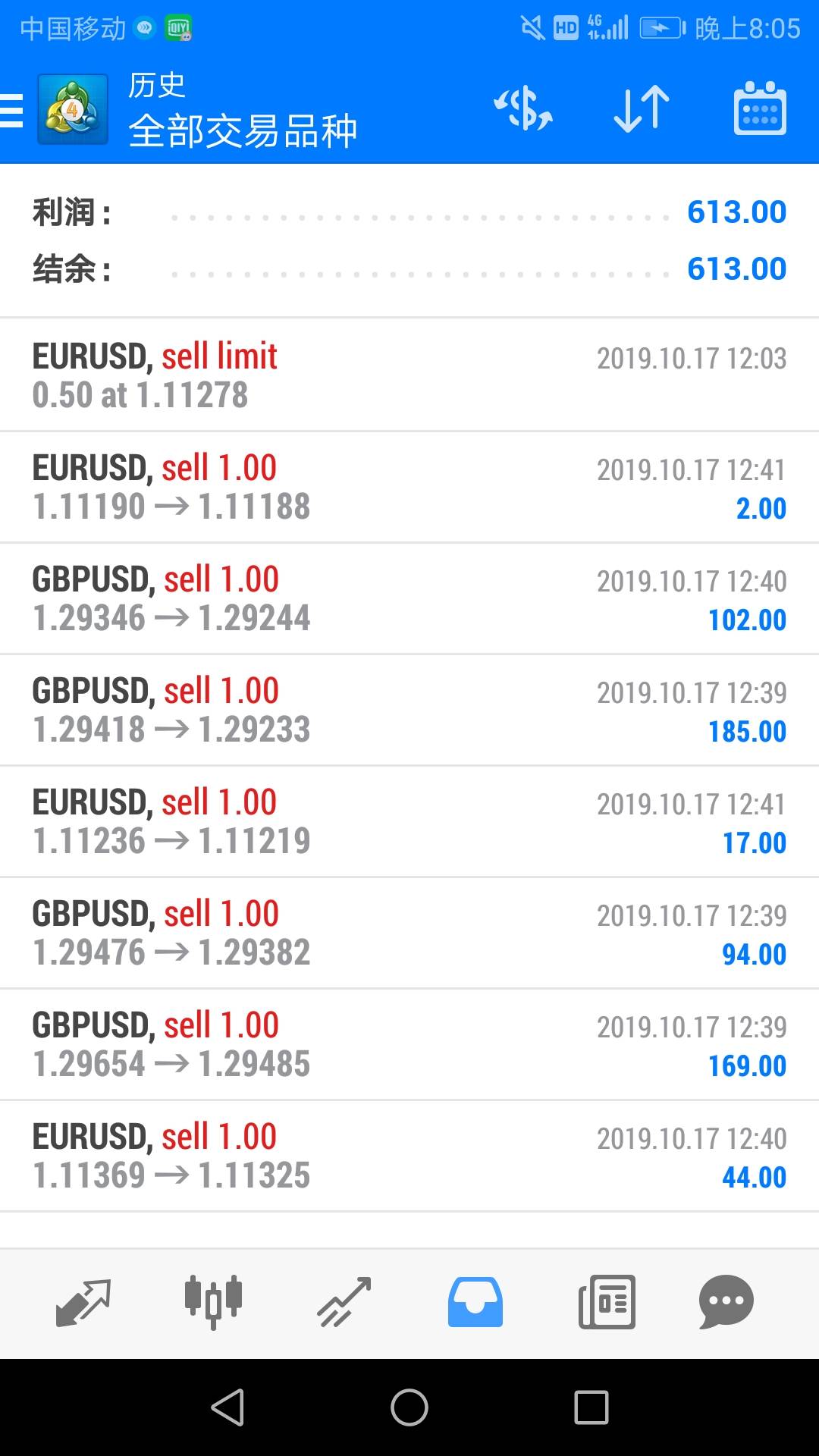The width and height of the screenshot is (819, 1456).
Task: Open the symbol filter with dollar icon
Action: point(523,108)
